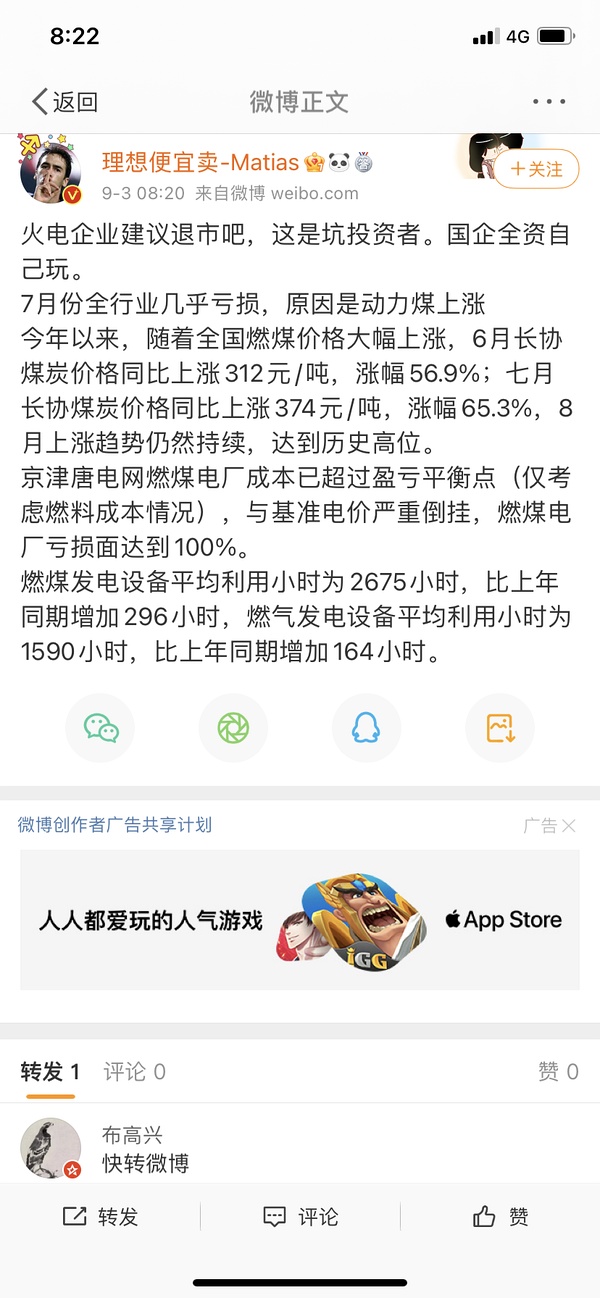Image resolution: width=600 pixels, height=1298 pixels.
Task: View the 赞 0 likes tab
Action: click(558, 1072)
